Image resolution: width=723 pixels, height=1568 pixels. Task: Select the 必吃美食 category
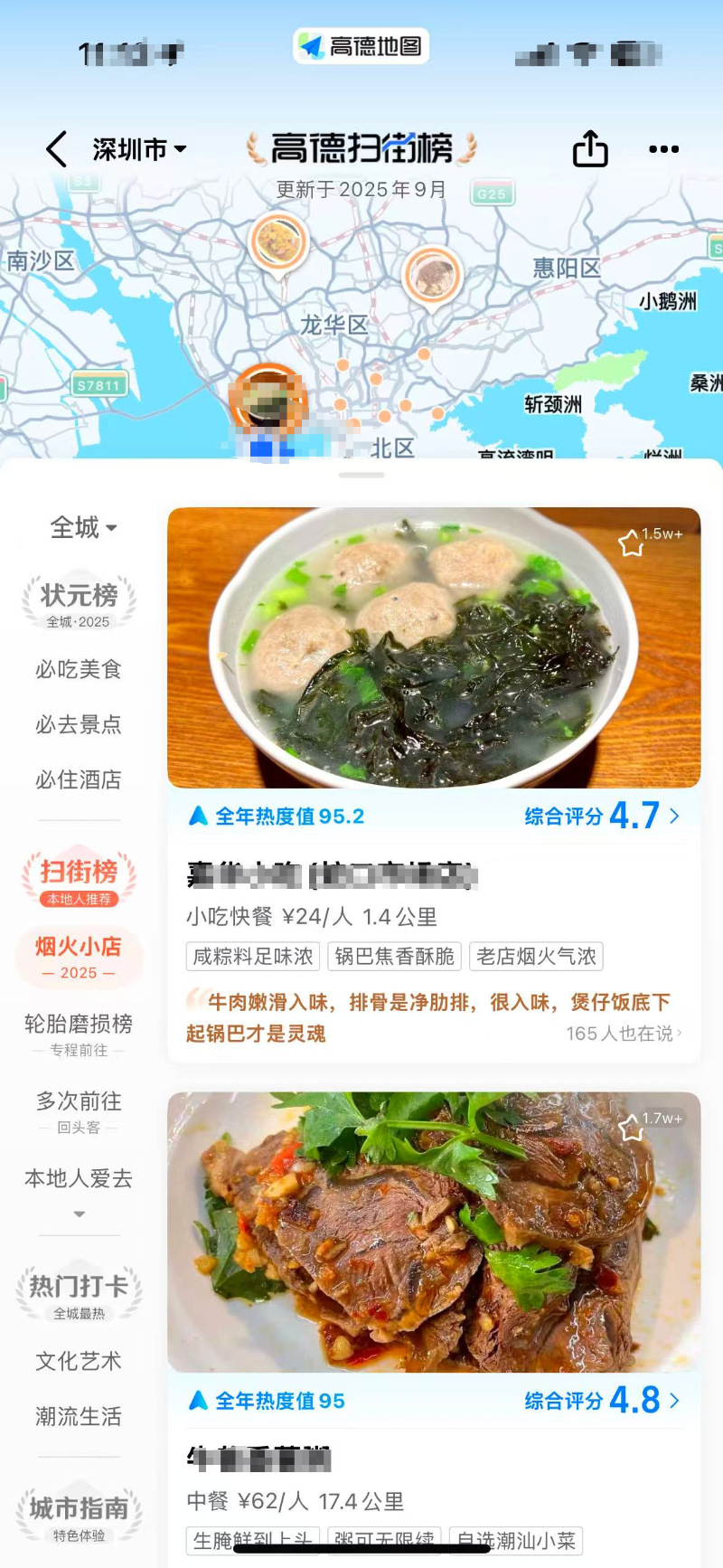coord(79,669)
